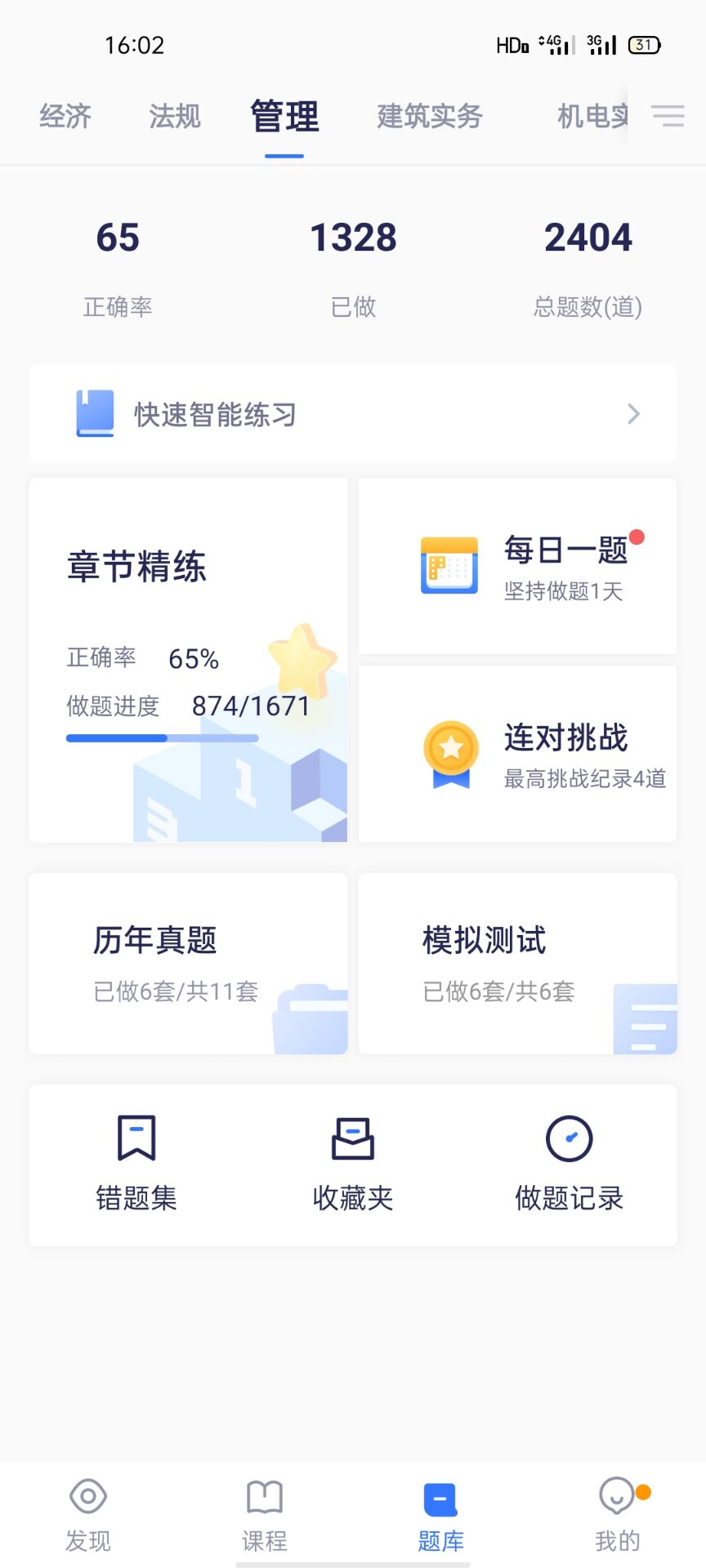The height and width of the screenshot is (1568, 706).
Task: Switch to the 经济 subject tab
Action: (65, 116)
